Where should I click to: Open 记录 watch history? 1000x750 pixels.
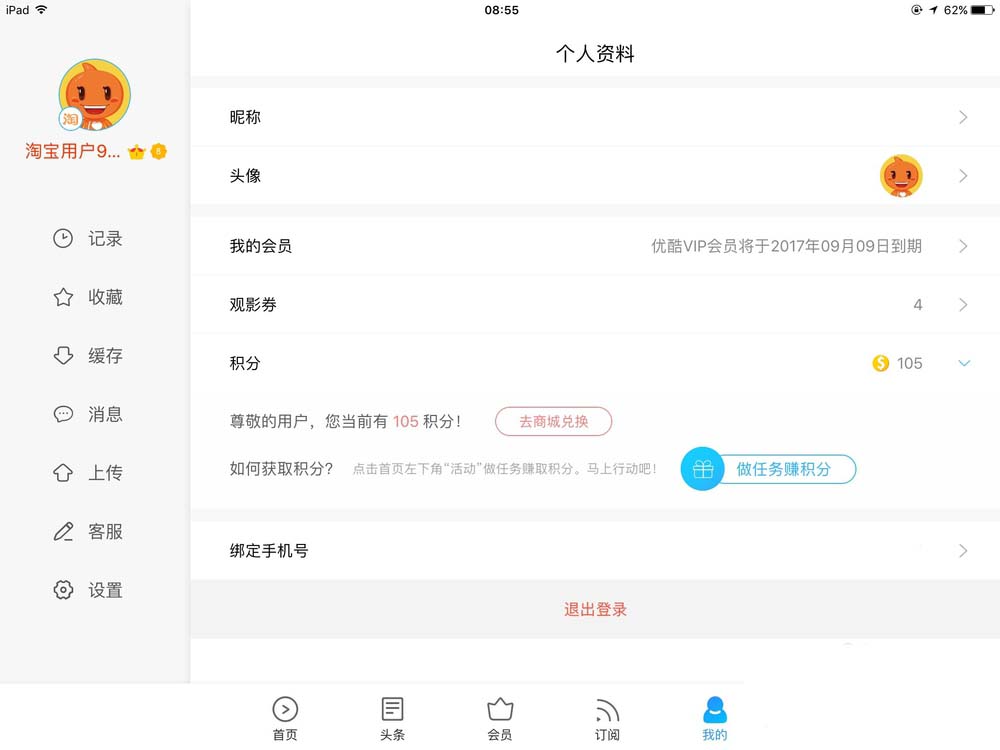[90, 239]
